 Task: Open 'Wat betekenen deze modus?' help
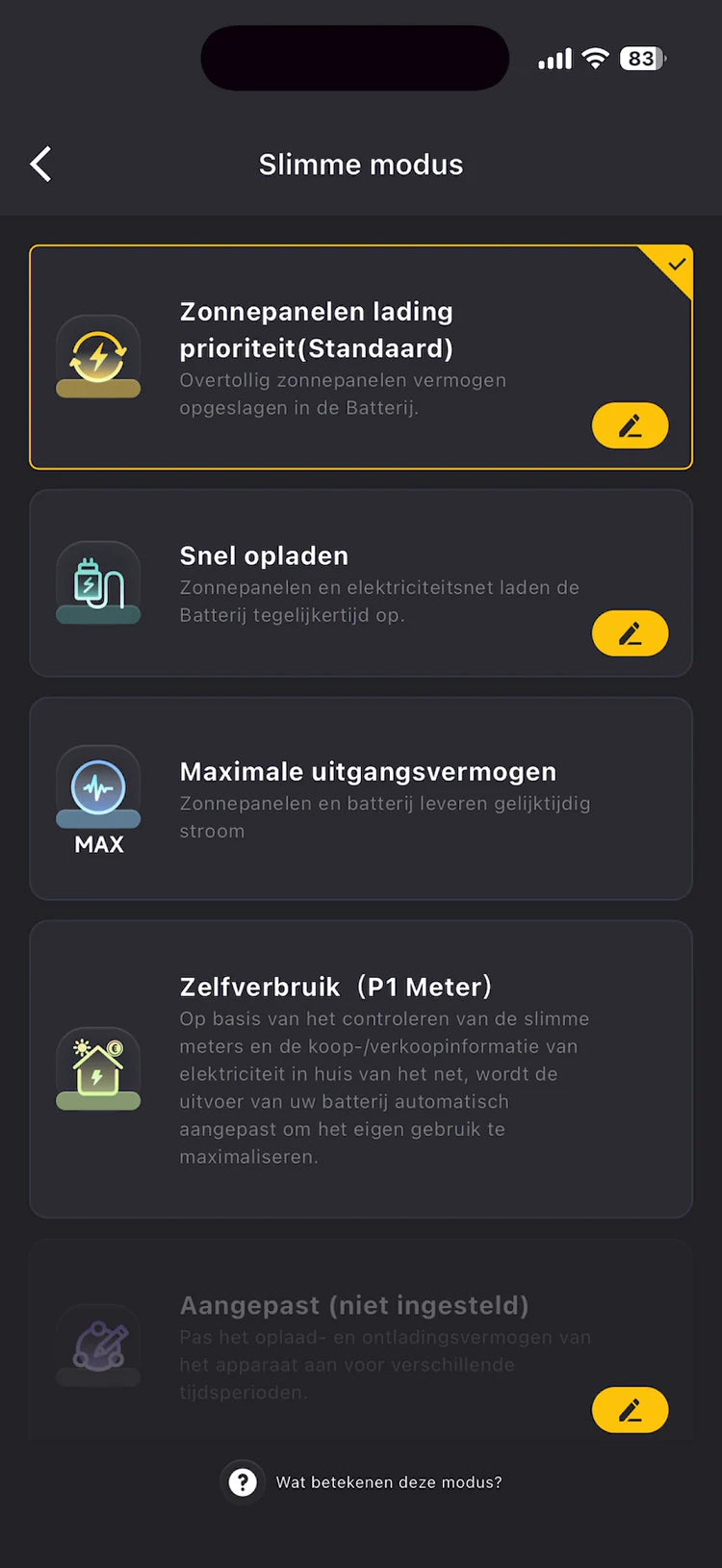pyautogui.click(x=366, y=1482)
